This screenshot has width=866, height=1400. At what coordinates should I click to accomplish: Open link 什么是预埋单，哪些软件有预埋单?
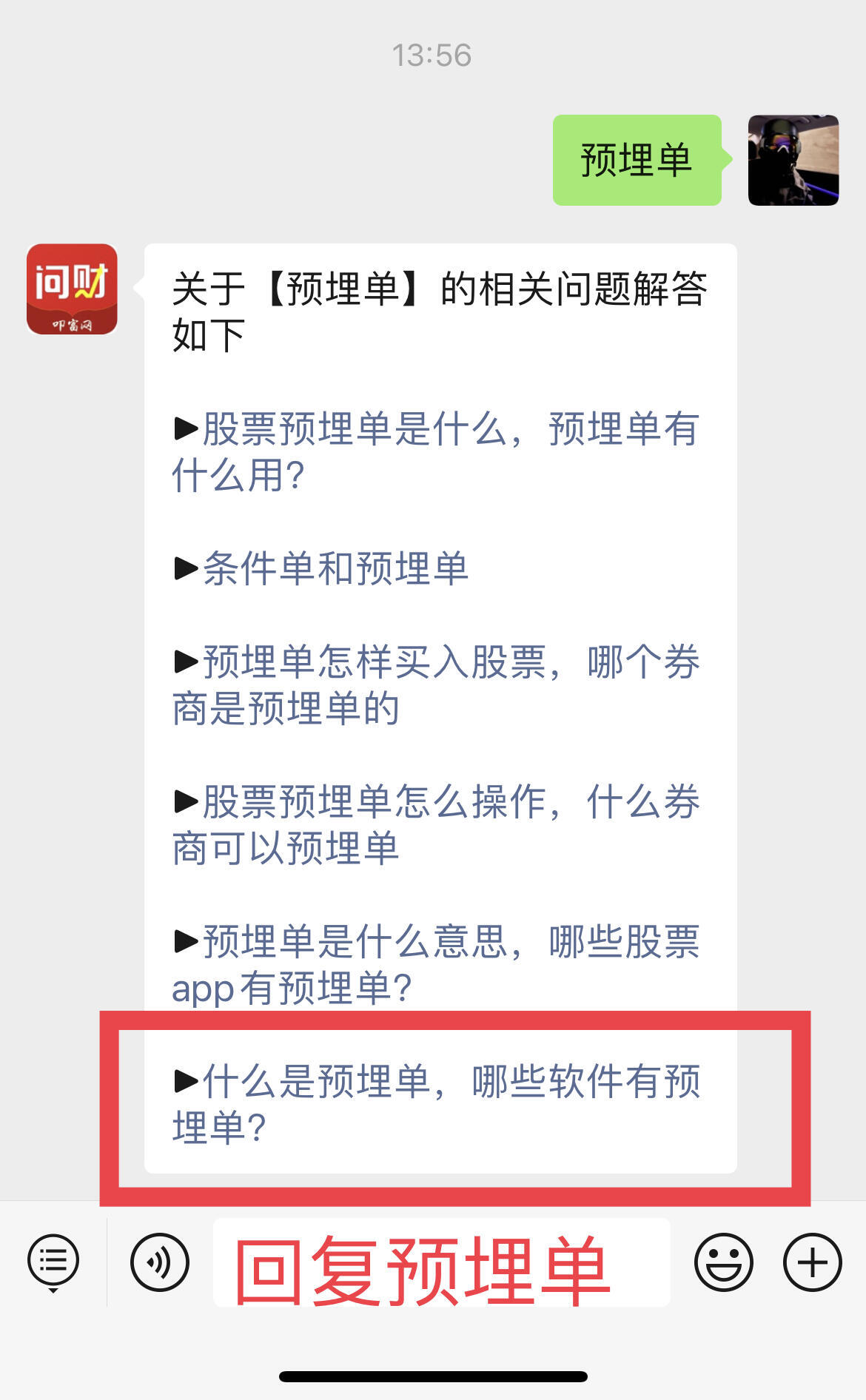435,1103
